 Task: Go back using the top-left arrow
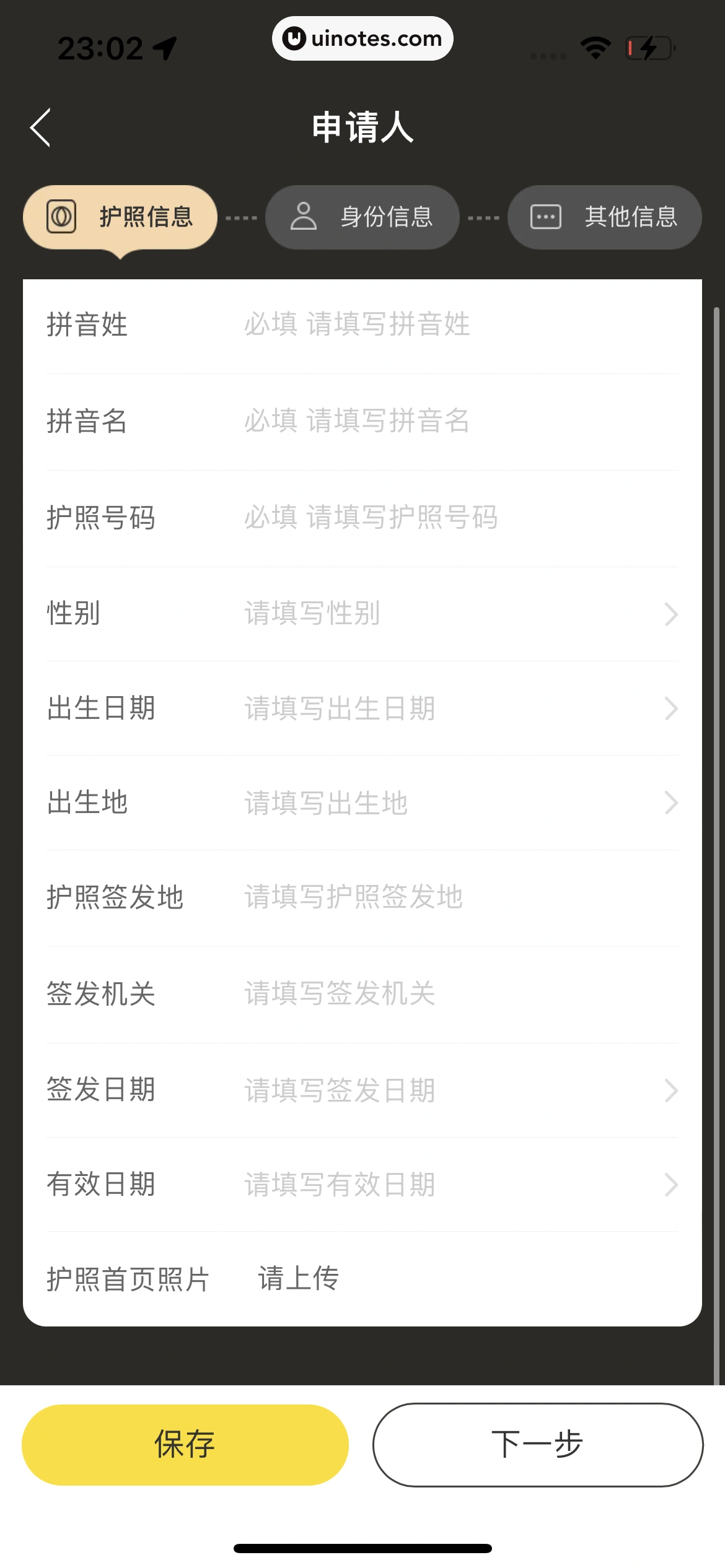click(41, 128)
